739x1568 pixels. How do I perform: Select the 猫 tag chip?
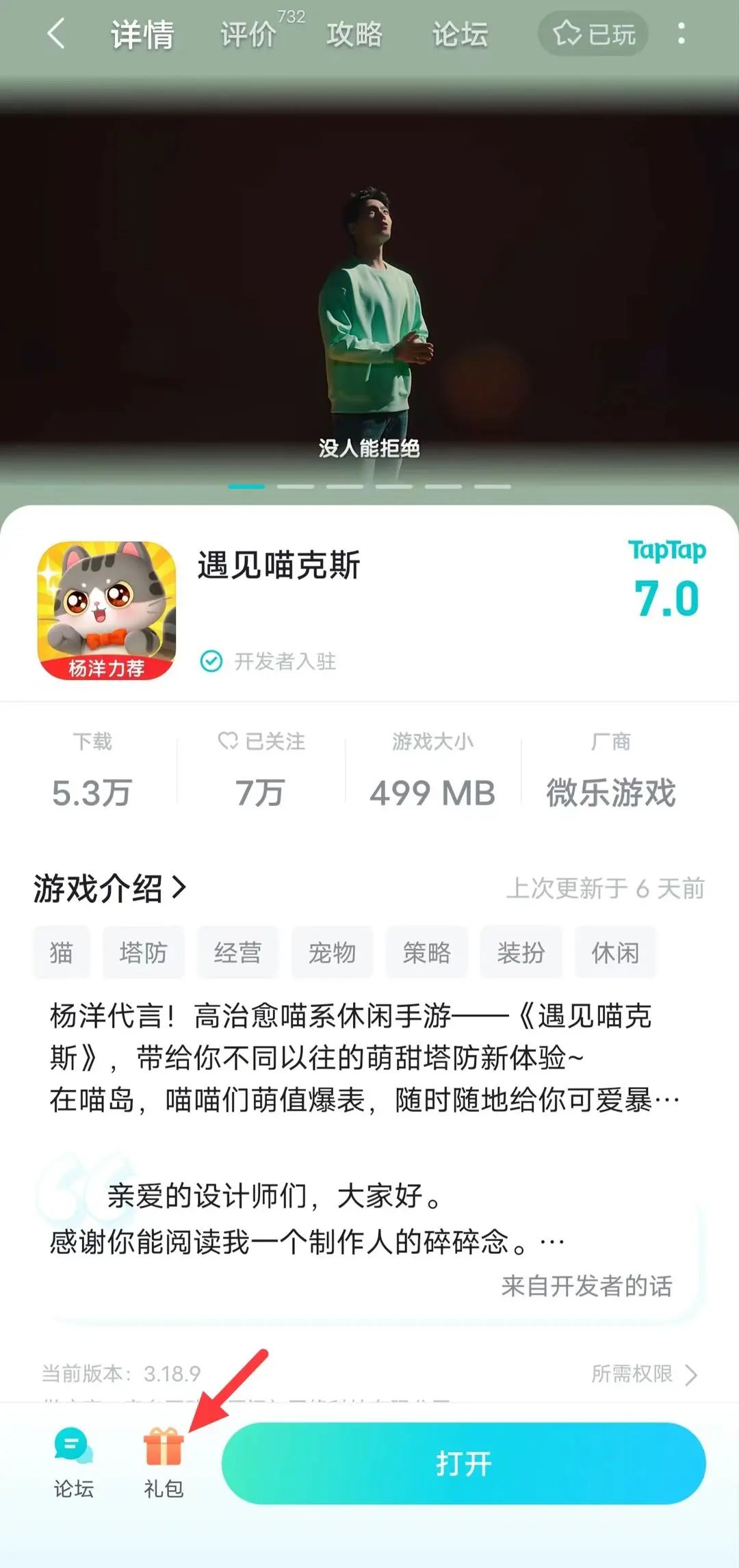coord(61,953)
